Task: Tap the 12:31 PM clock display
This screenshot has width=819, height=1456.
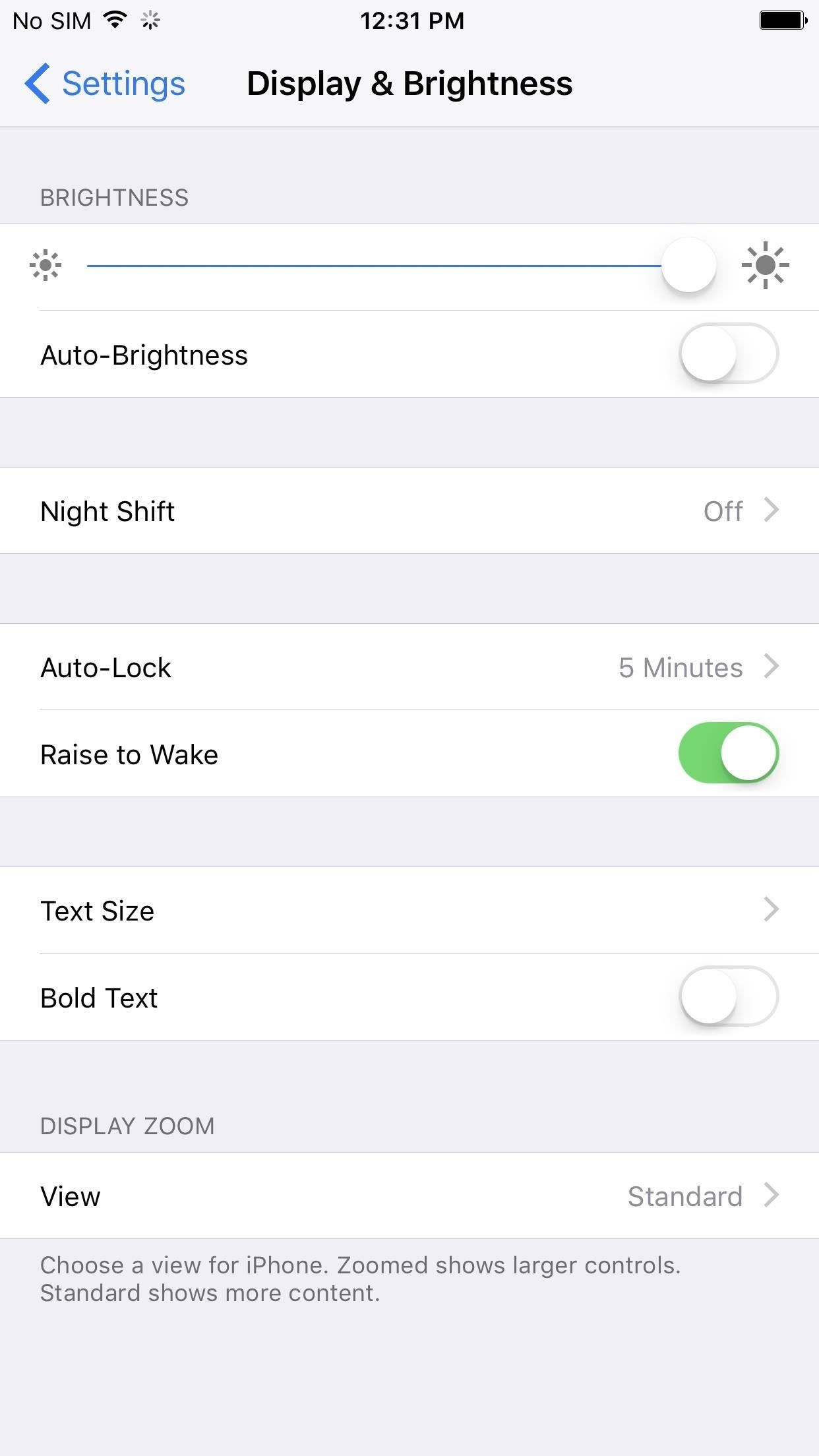Action: 411,20
